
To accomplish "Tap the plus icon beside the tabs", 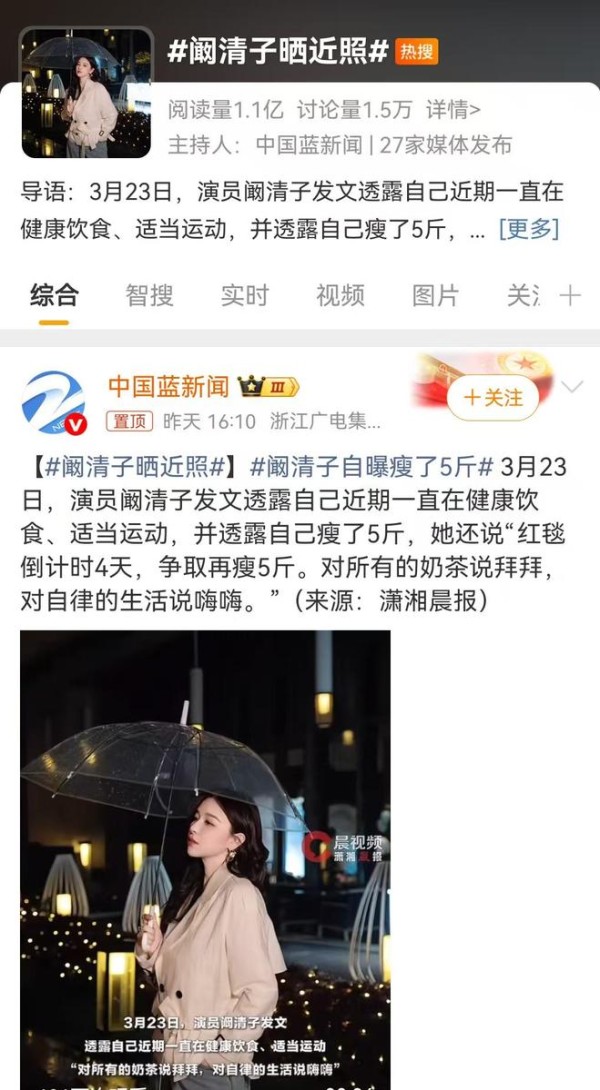I will tap(570, 295).
